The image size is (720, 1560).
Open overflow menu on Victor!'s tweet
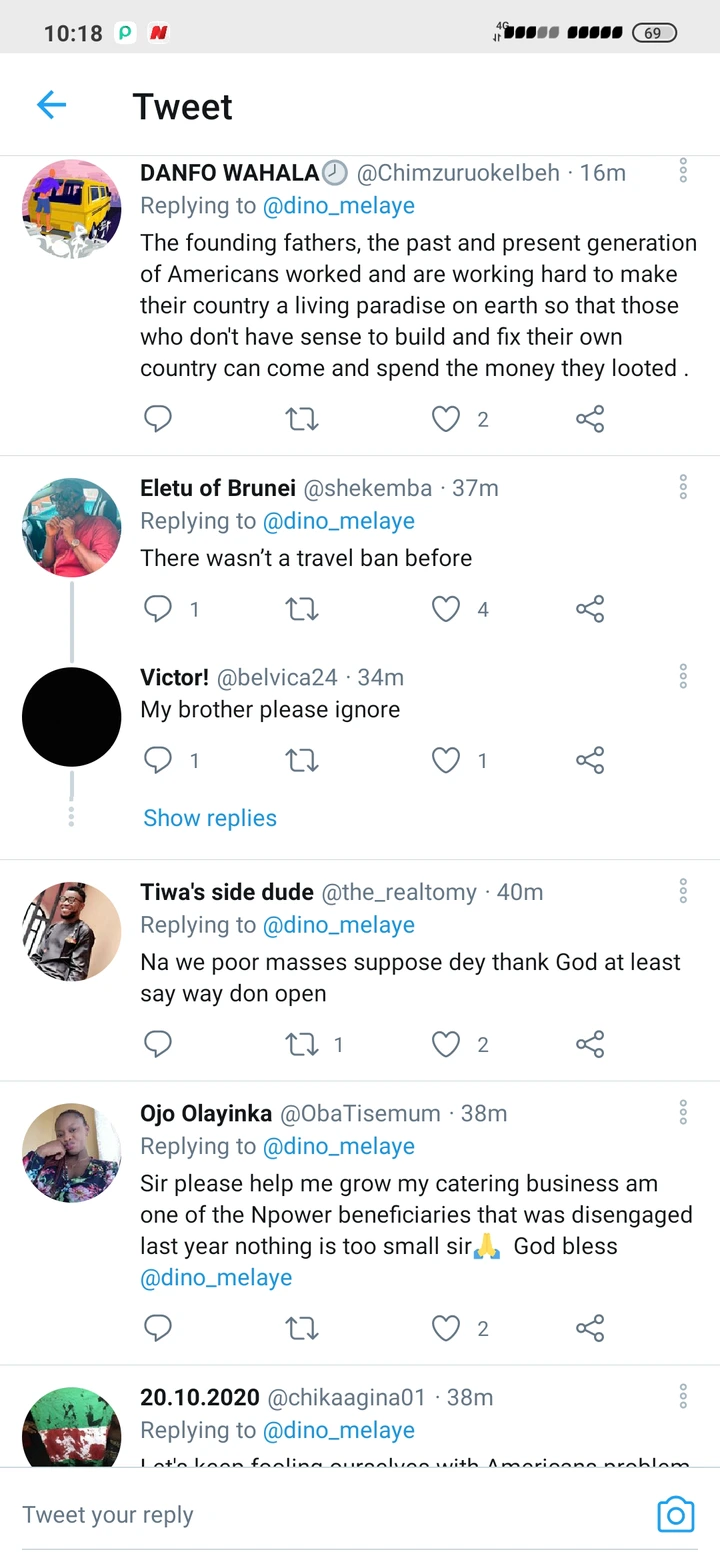click(683, 676)
